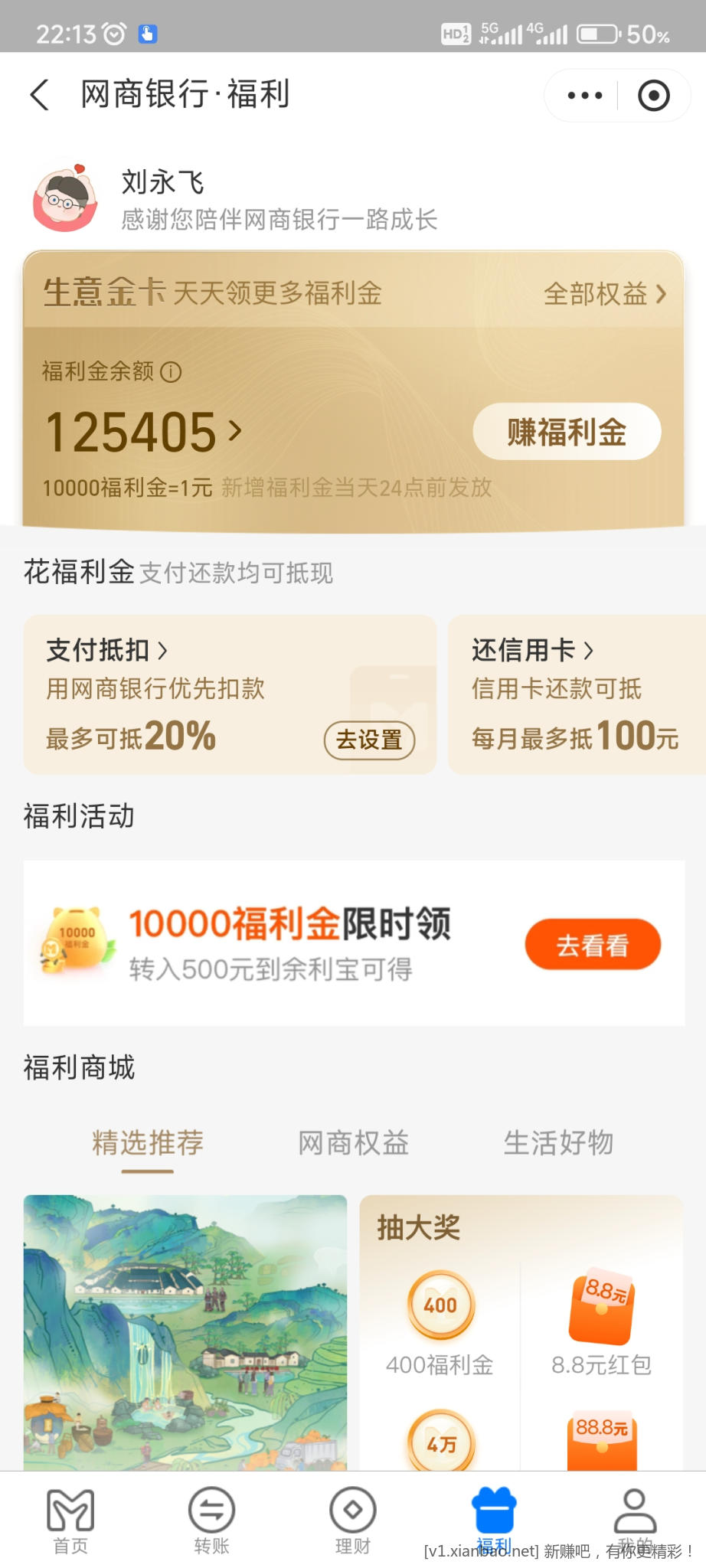706x1568 pixels.
Task: Select the 精选推荐 tab
Action: pyautogui.click(x=148, y=1143)
